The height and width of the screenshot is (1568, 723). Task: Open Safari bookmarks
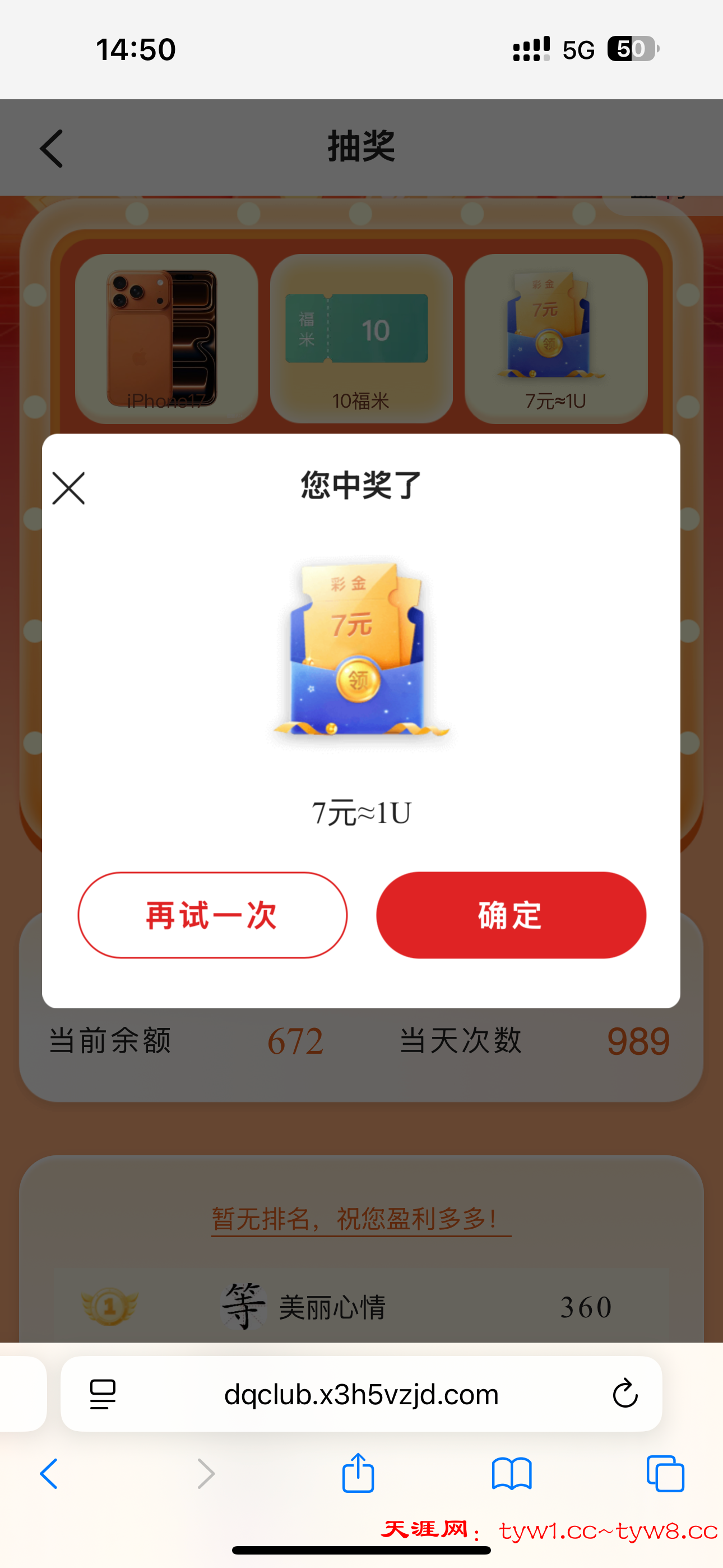(512, 1474)
